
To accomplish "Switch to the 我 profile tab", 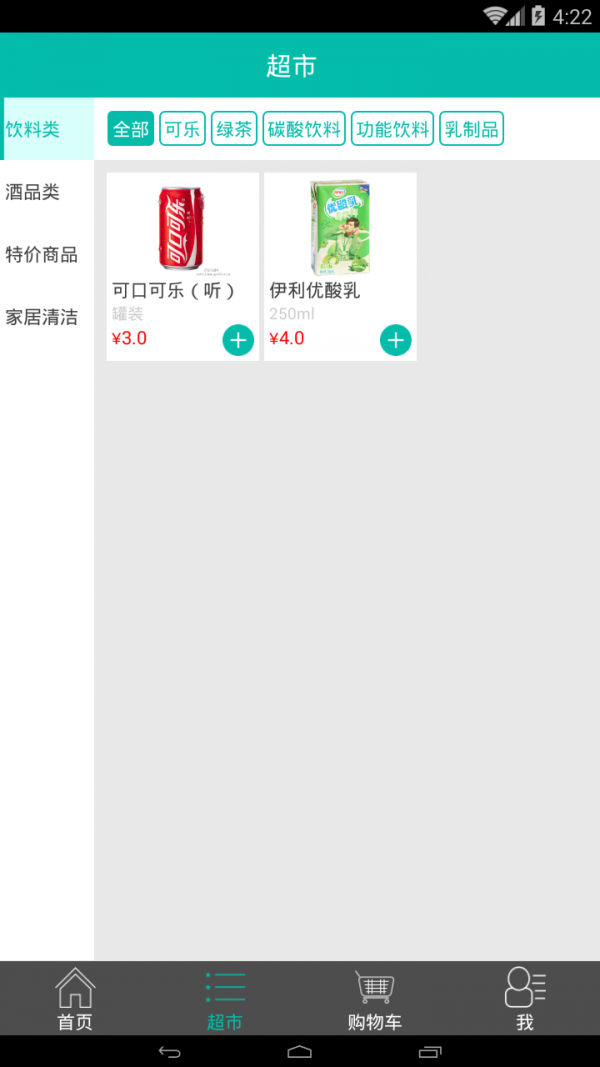I will 525,999.
